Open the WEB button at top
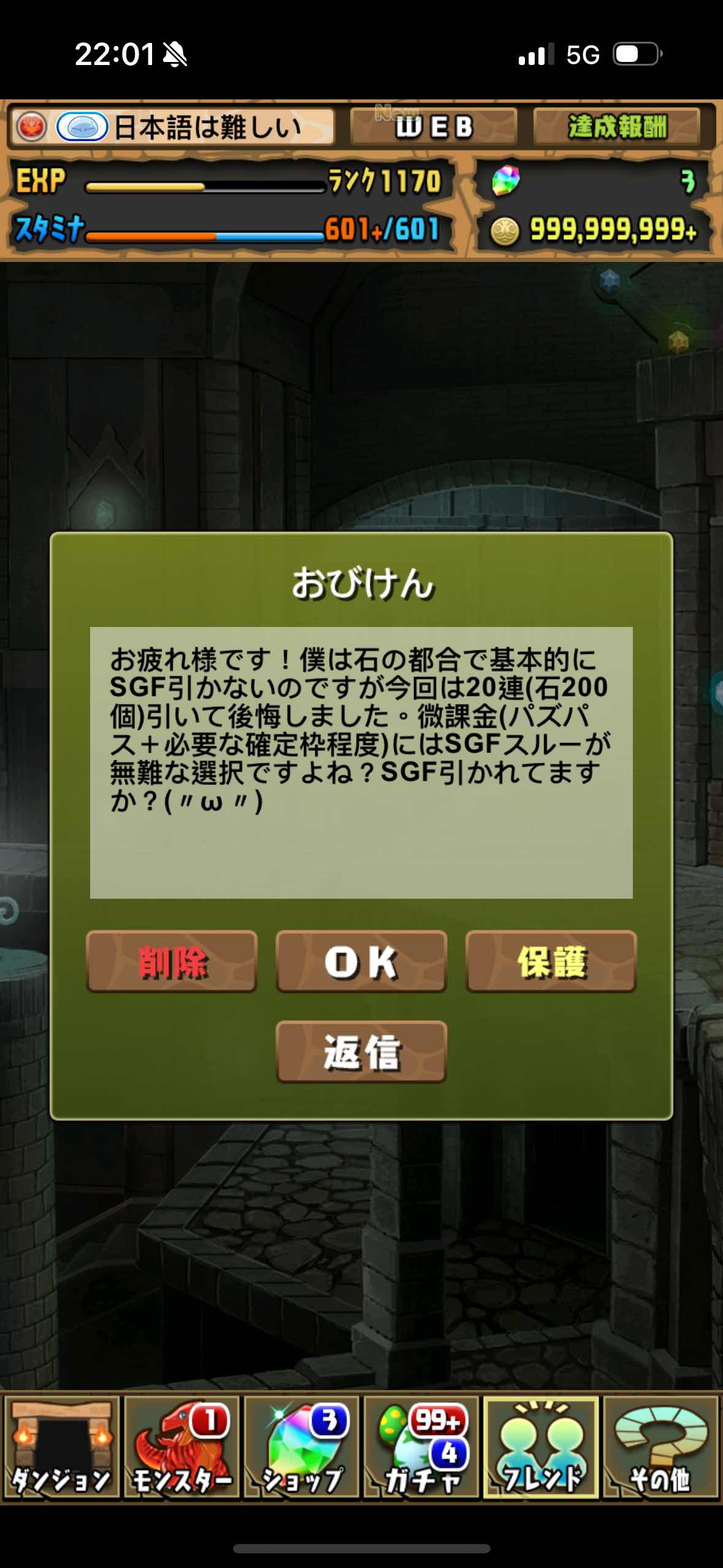This screenshot has height=1568, width=723. point(434,127)
